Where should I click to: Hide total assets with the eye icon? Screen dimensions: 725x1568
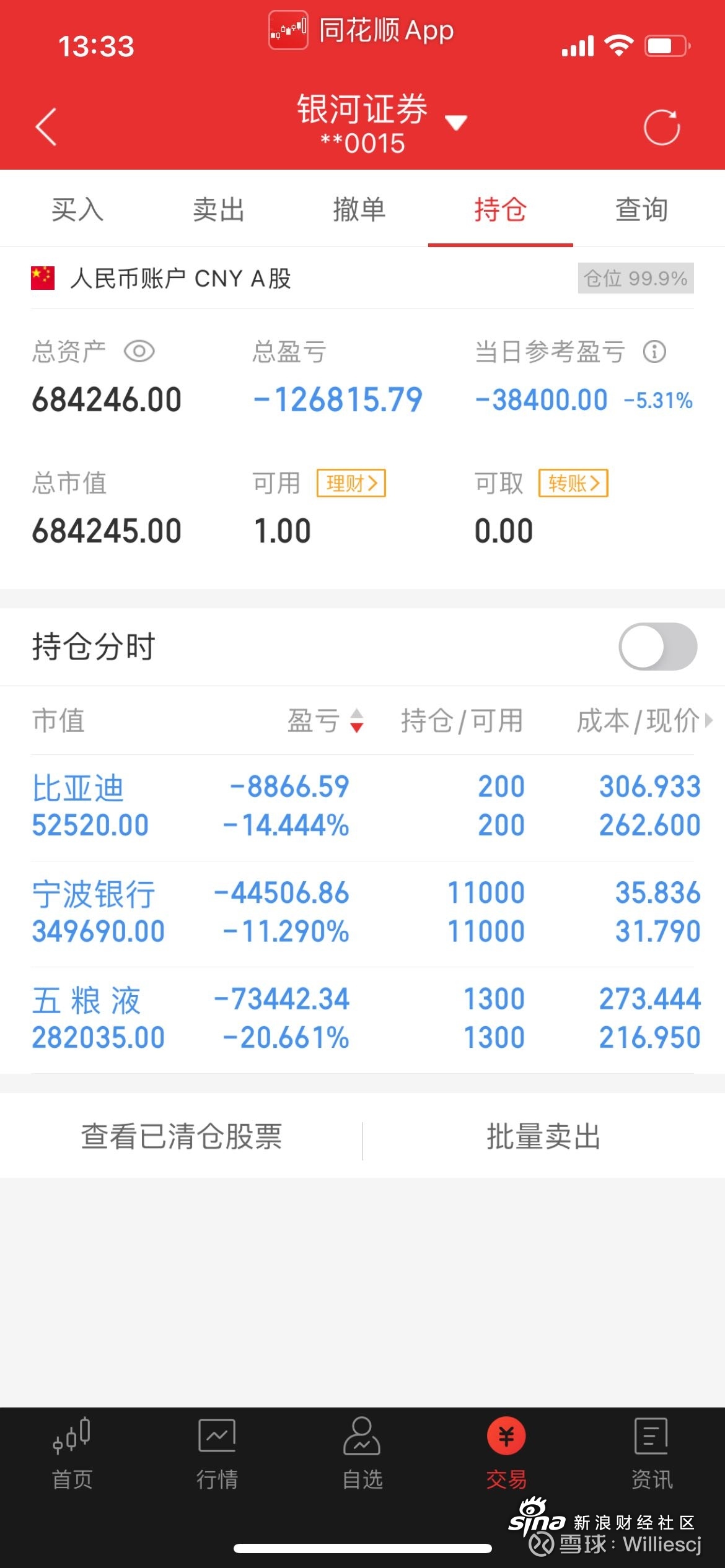(x=139, y=352)
